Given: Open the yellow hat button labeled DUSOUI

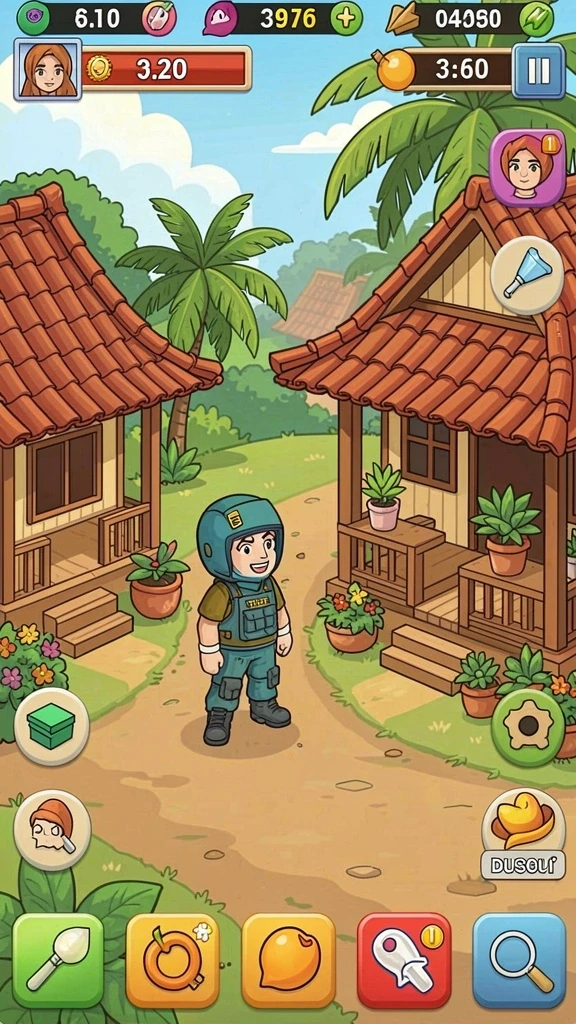Looking at the screenshot, I should click(x=523, y=833).
